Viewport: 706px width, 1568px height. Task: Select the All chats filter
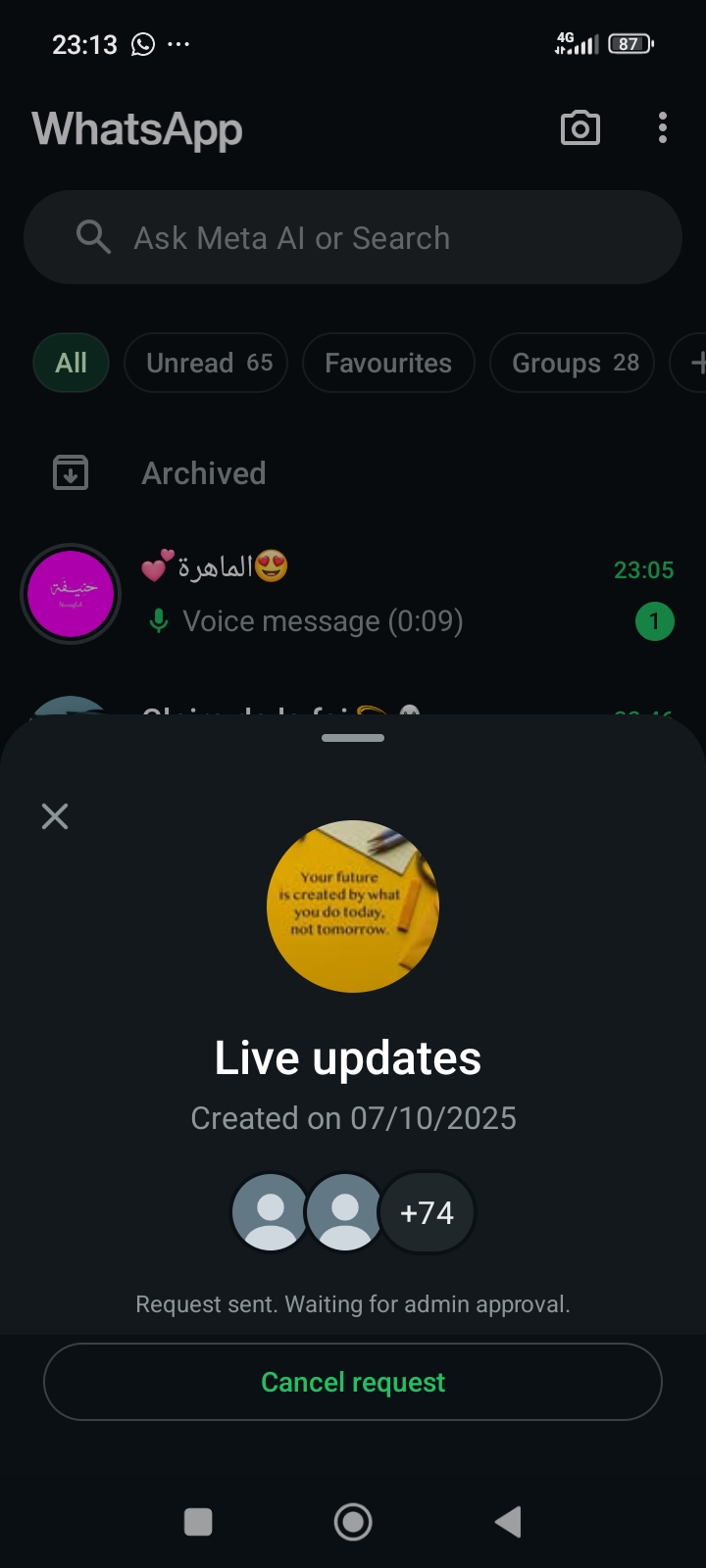(71, 363)
